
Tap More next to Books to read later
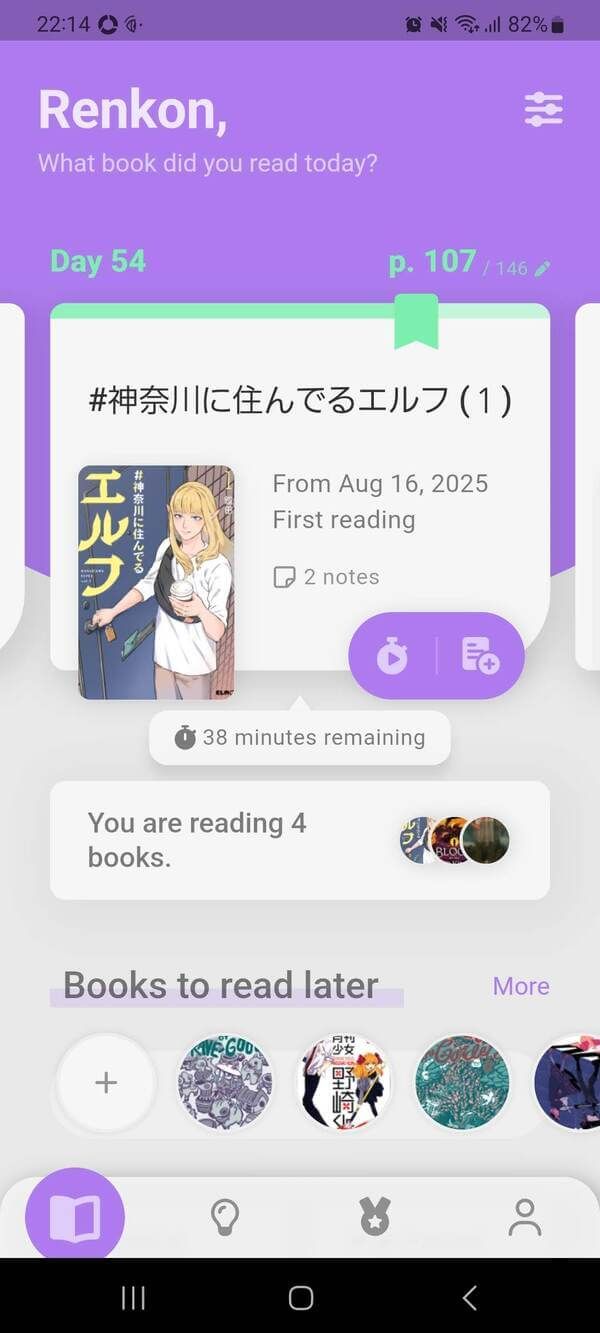520,986
